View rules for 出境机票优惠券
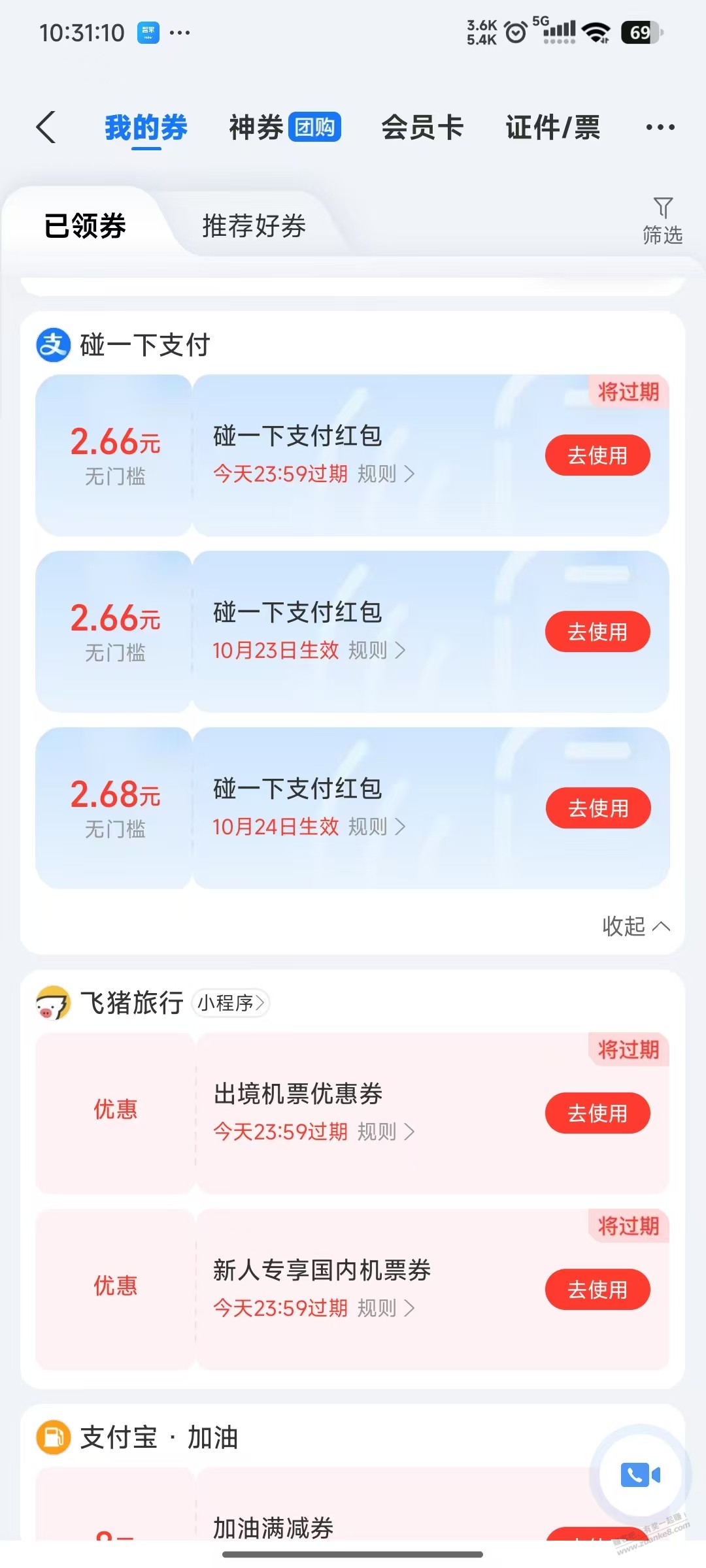 pyautogui.click(x=386, y=1131)
